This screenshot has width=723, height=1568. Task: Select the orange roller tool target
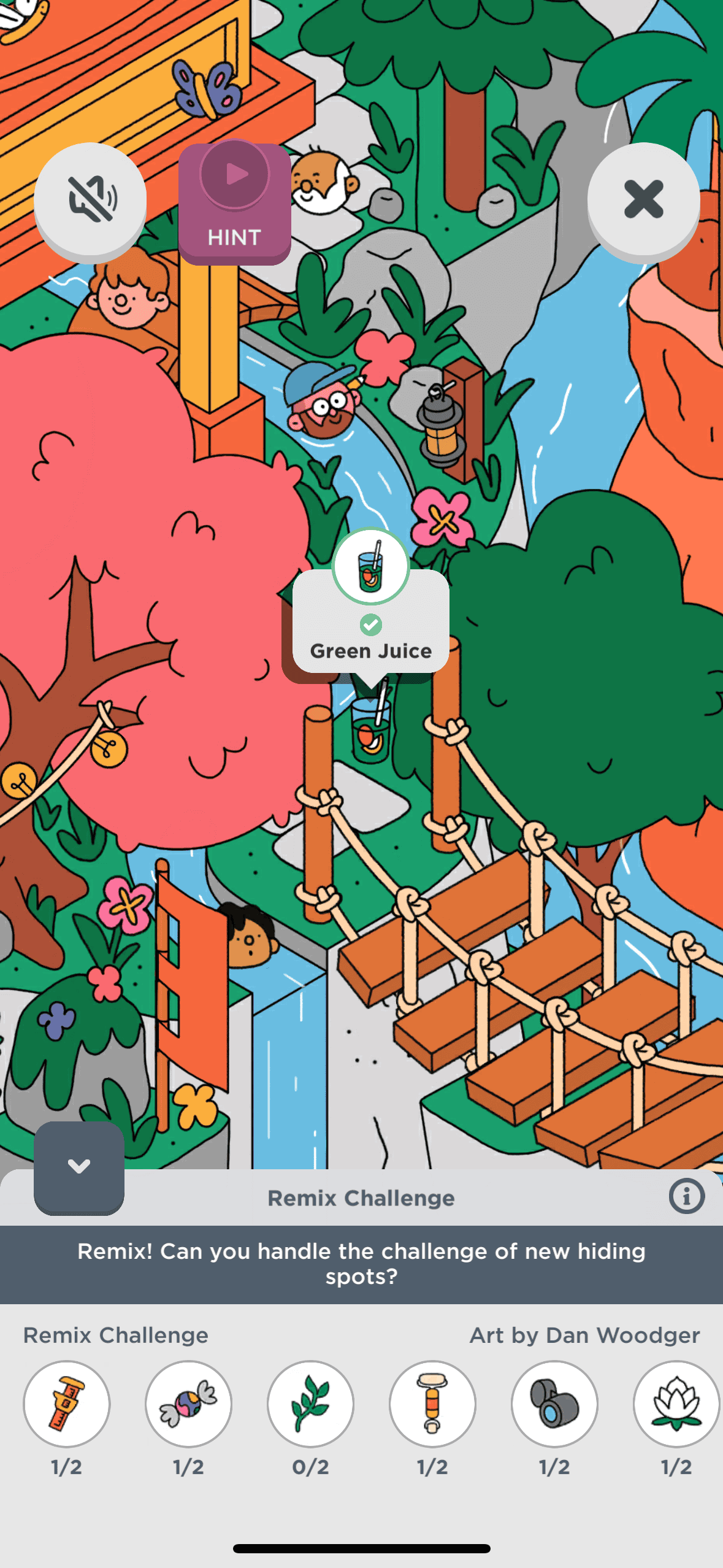pyautogui.click(x=432, y=1404)
